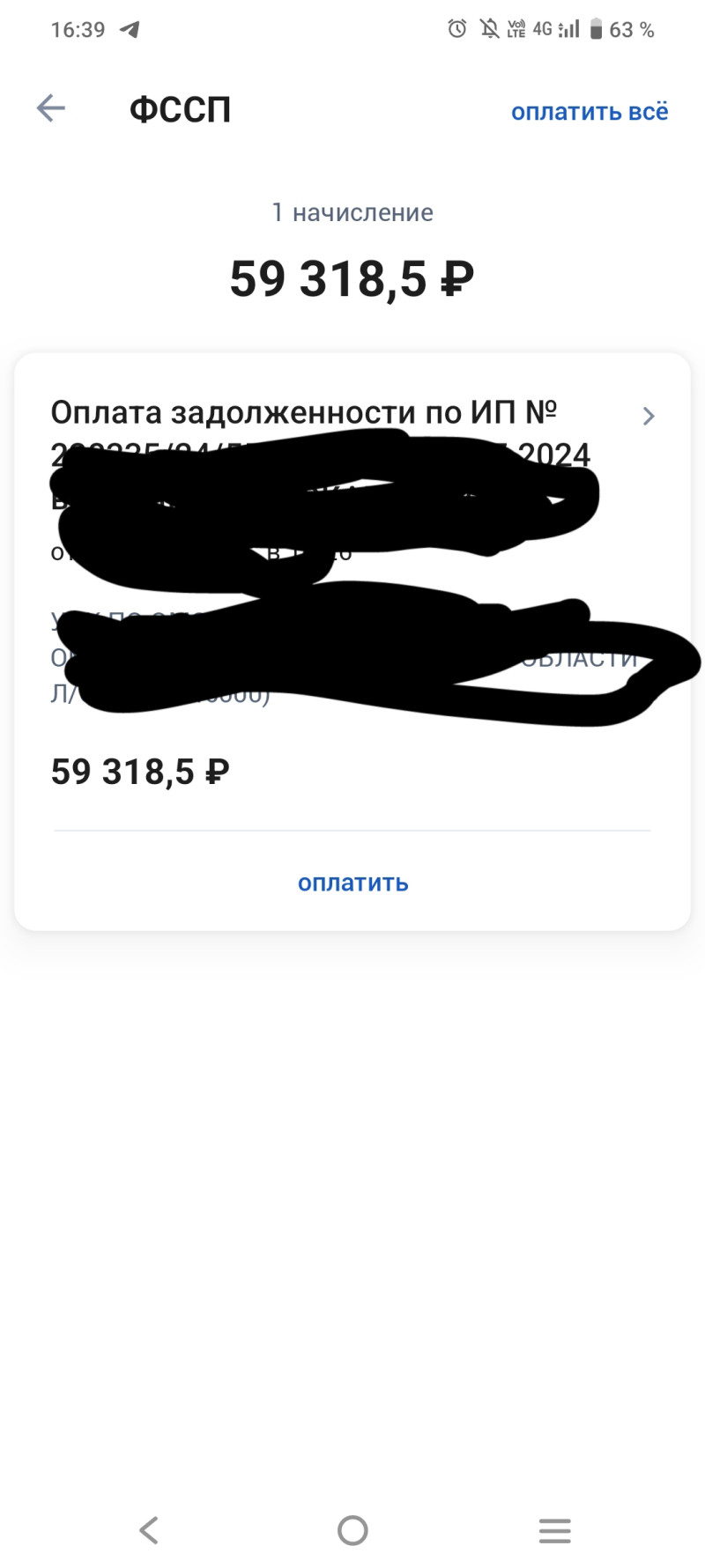Open recent apps from the navigation bar
Screen dimensions: 705x1568
tap(554, 1530)
